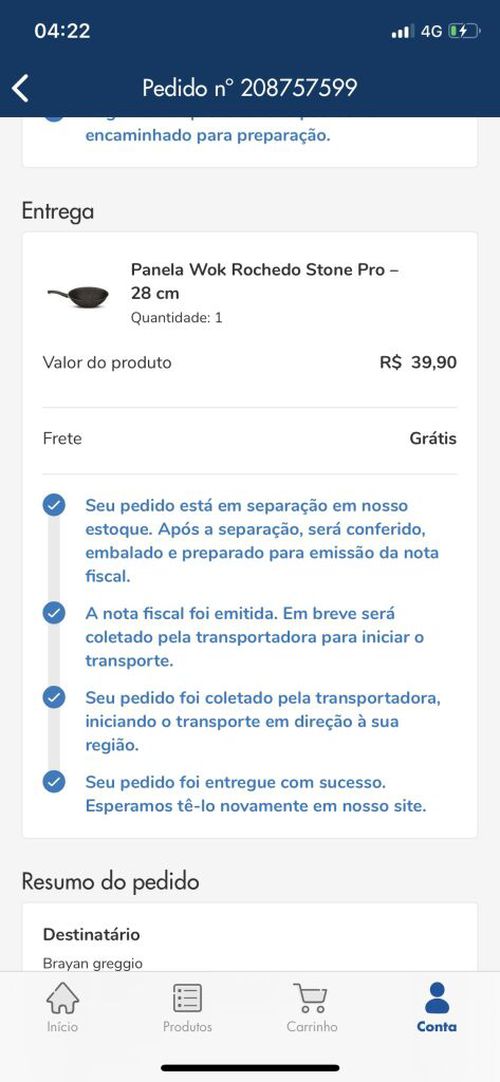Viewport: 500px width, 1082px height.
Task: Go back from the order details
Action: (x=21, y=88)
